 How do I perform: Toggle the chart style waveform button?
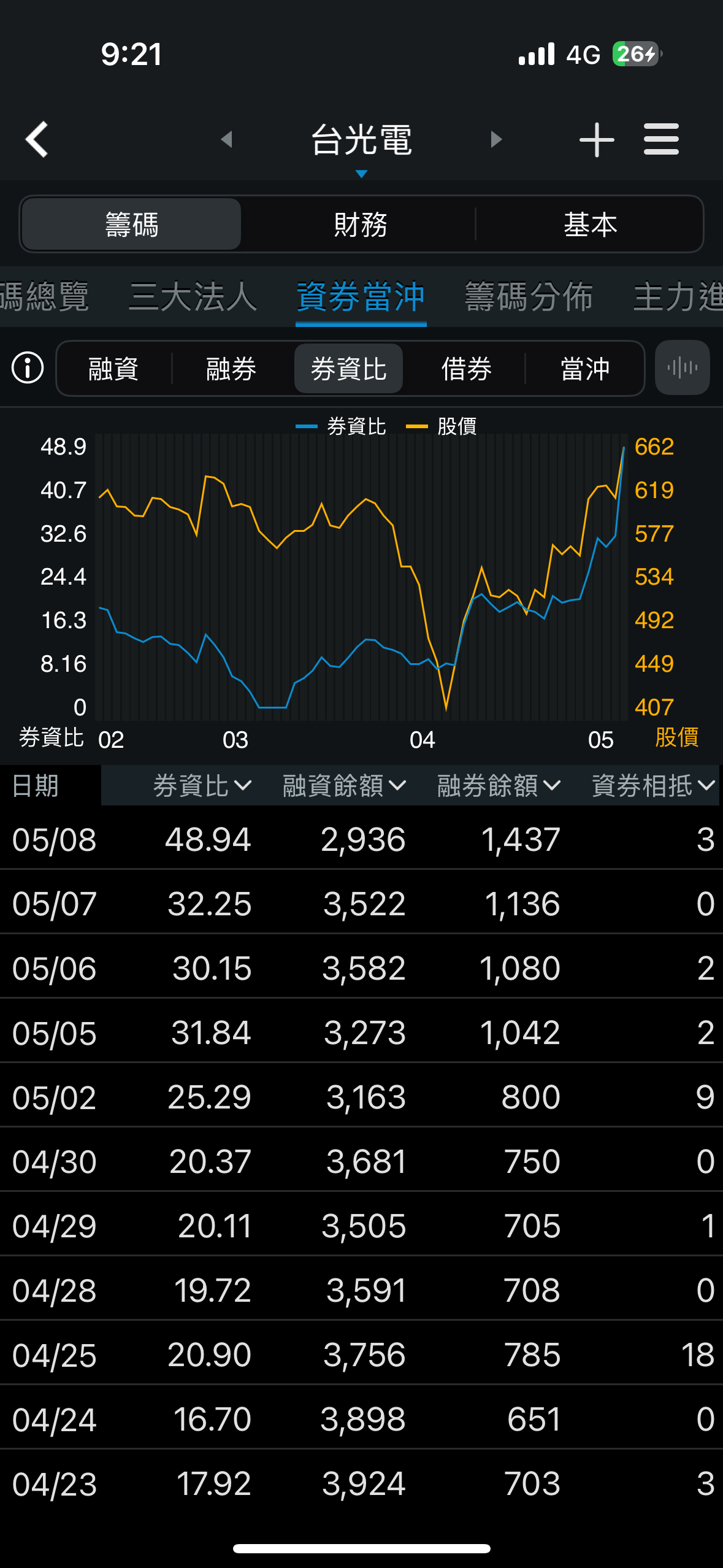tap(682, 368)
